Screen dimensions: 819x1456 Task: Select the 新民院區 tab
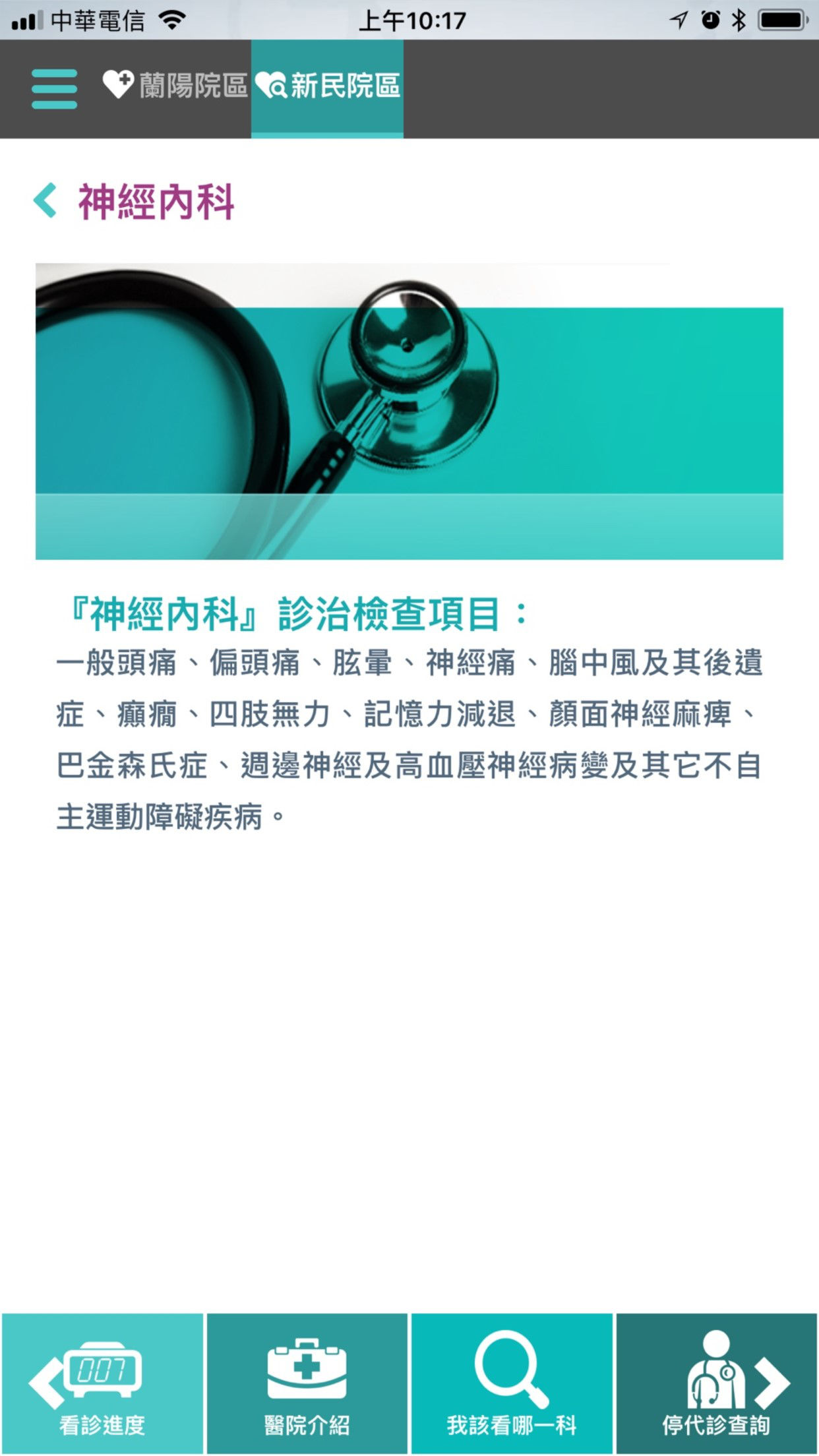coord(328,86)
